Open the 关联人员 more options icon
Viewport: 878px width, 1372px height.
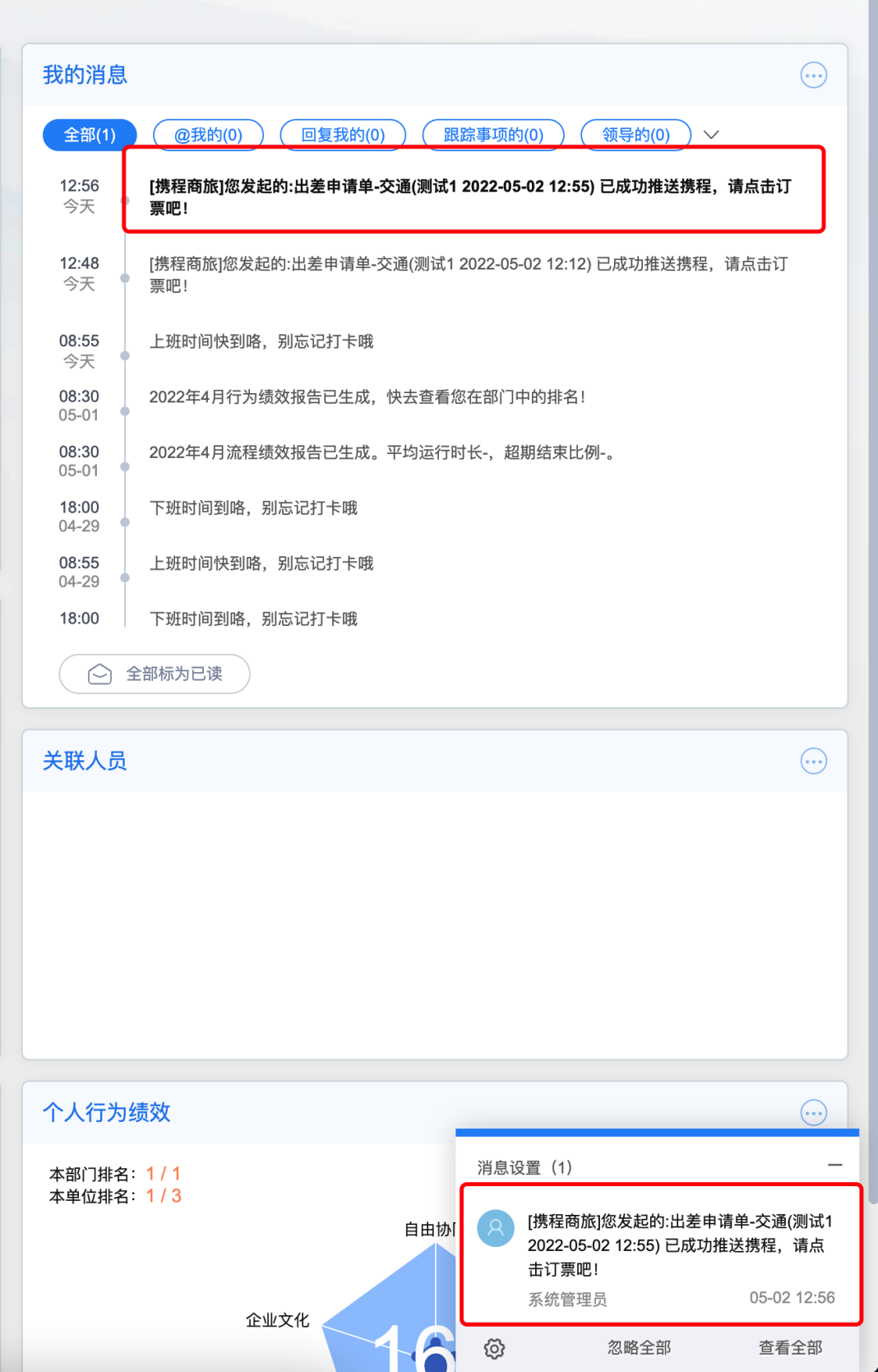point(813,762)
